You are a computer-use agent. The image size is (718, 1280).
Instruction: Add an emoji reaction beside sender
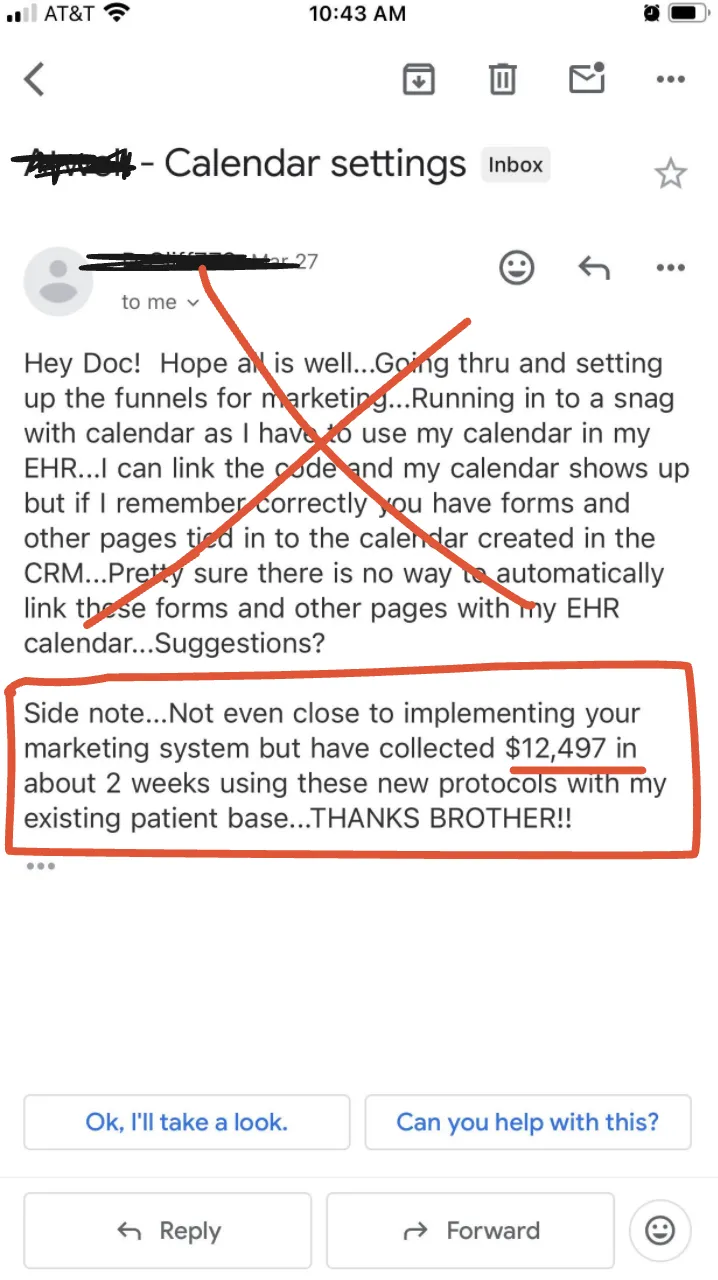tap(517, 267)
